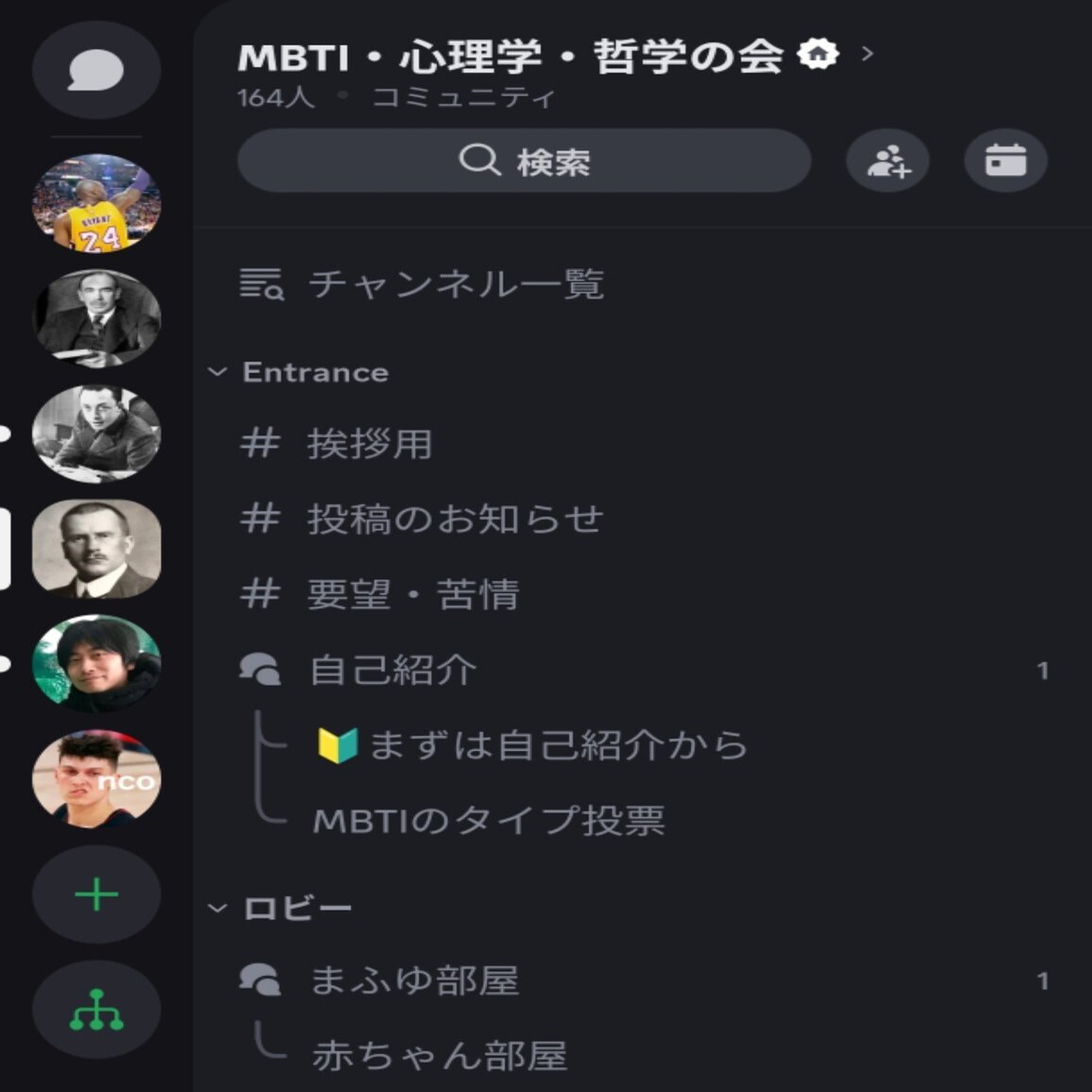Open the server events calendar icon
Screen dimensions: 1092x1092
[x=1005, y=162]
